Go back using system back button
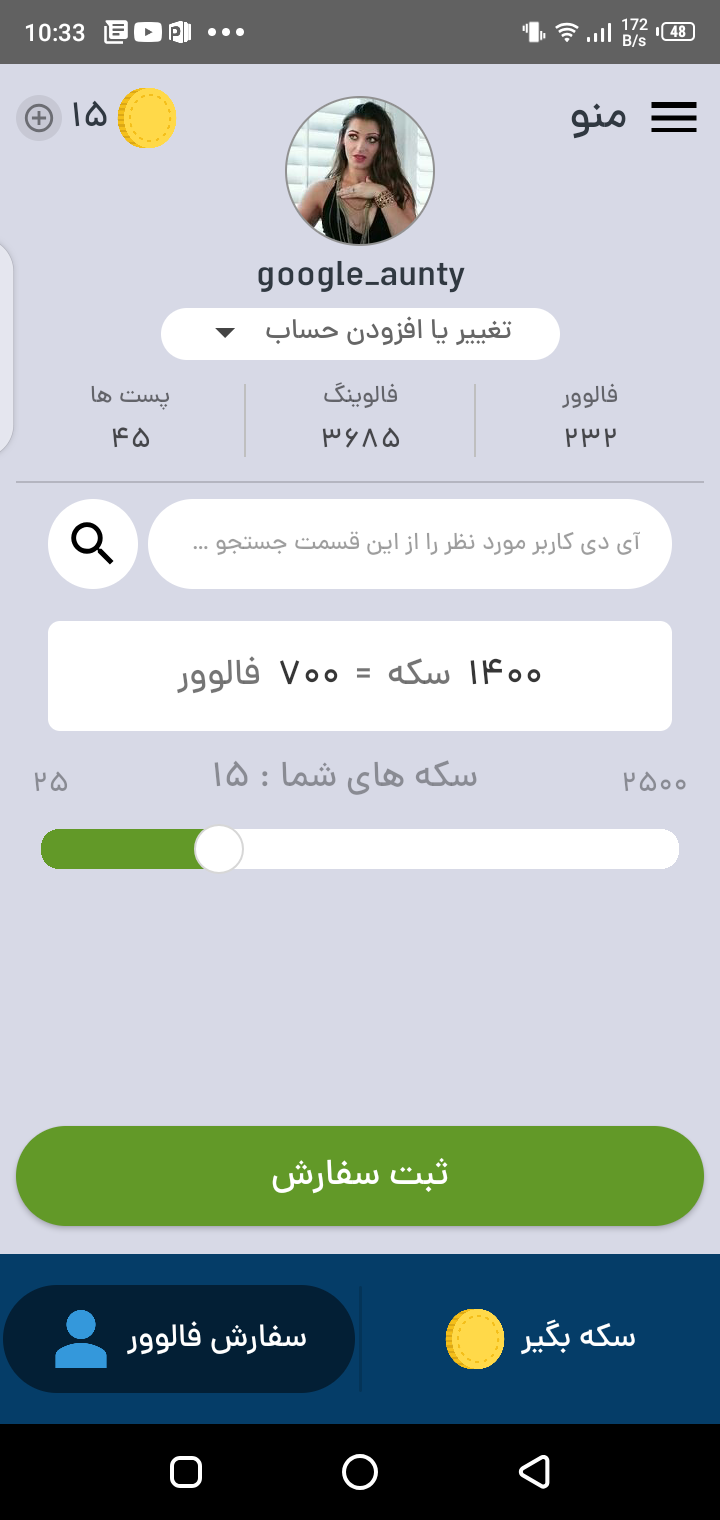 tap(534, 1471)
